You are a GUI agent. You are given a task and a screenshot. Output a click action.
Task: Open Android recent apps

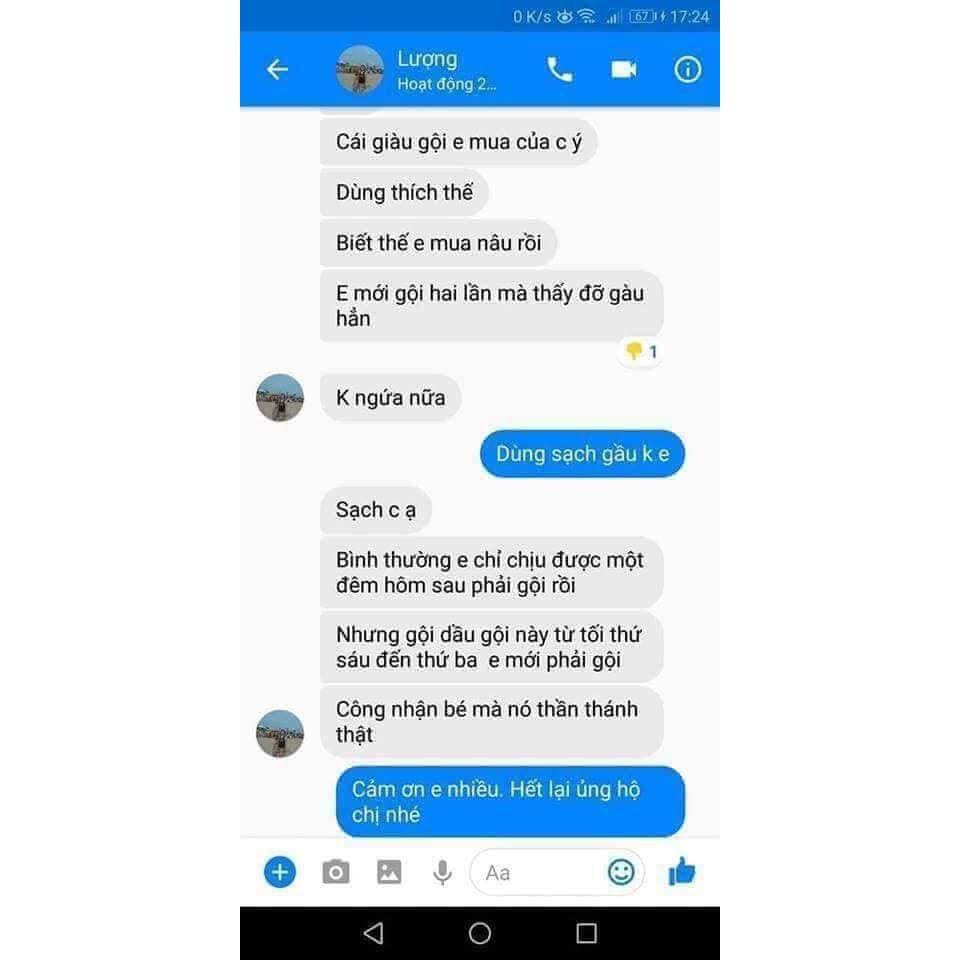click(586, 933)
